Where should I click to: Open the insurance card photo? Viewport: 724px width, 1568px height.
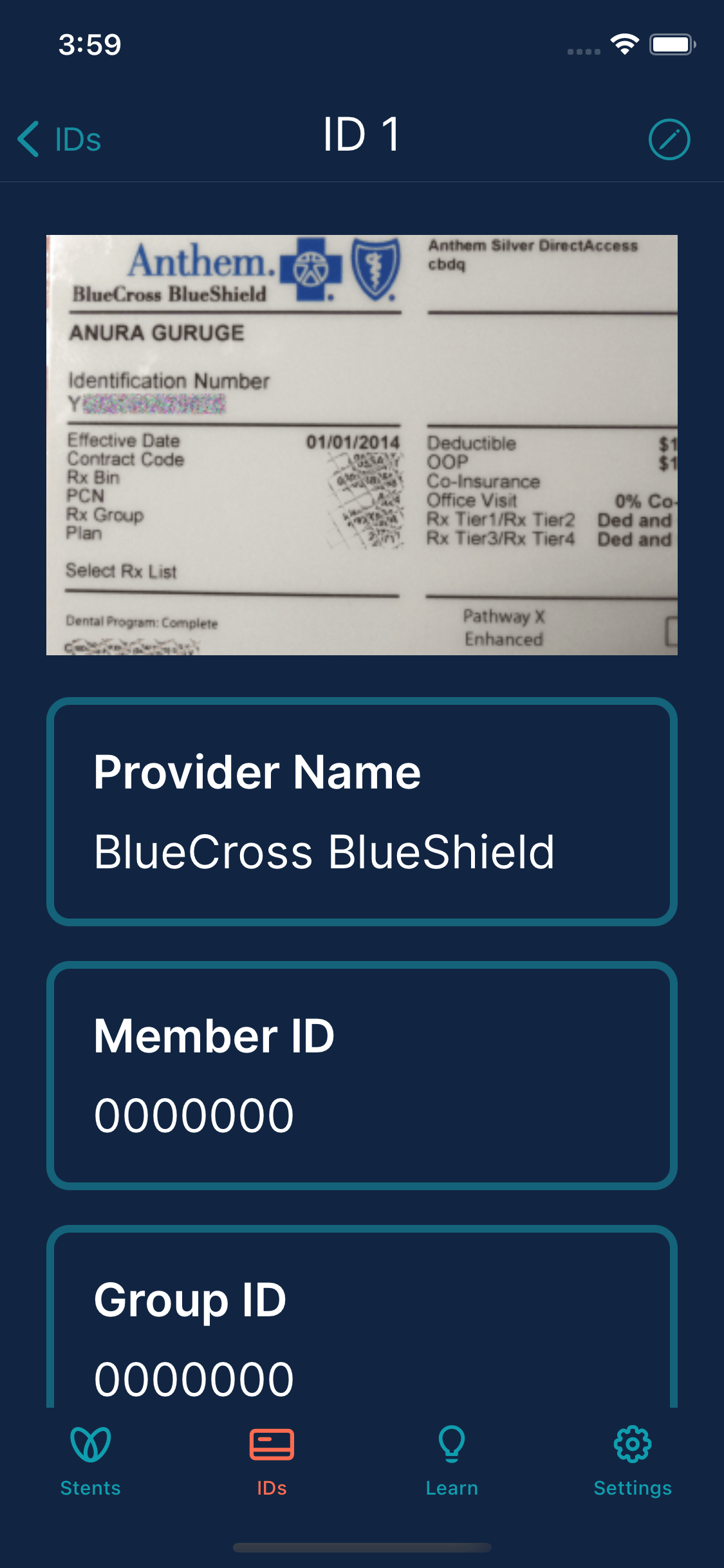pos(362,445)
